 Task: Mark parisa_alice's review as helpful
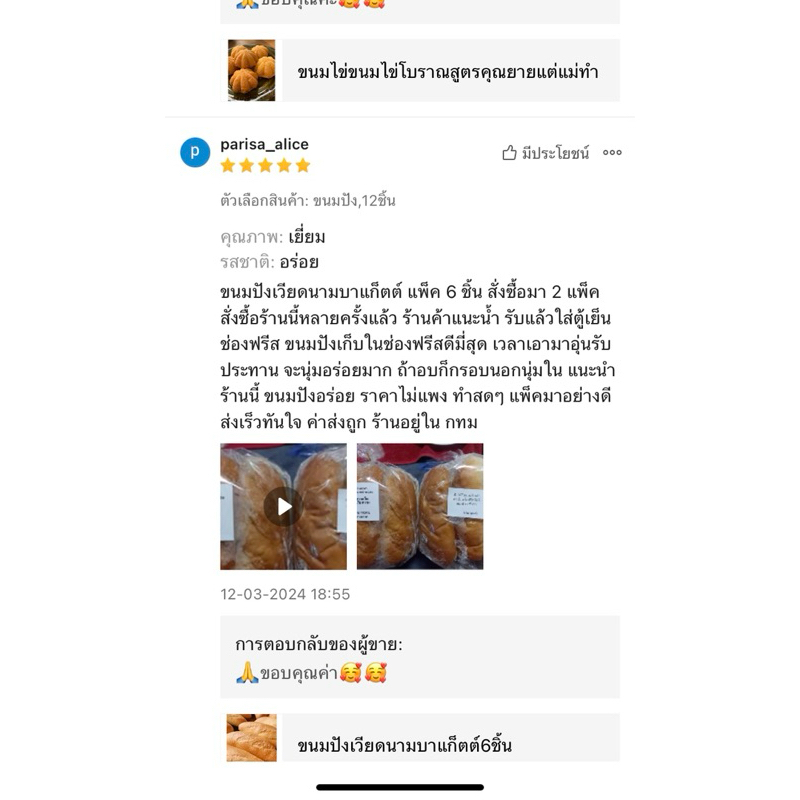[545, 153]
